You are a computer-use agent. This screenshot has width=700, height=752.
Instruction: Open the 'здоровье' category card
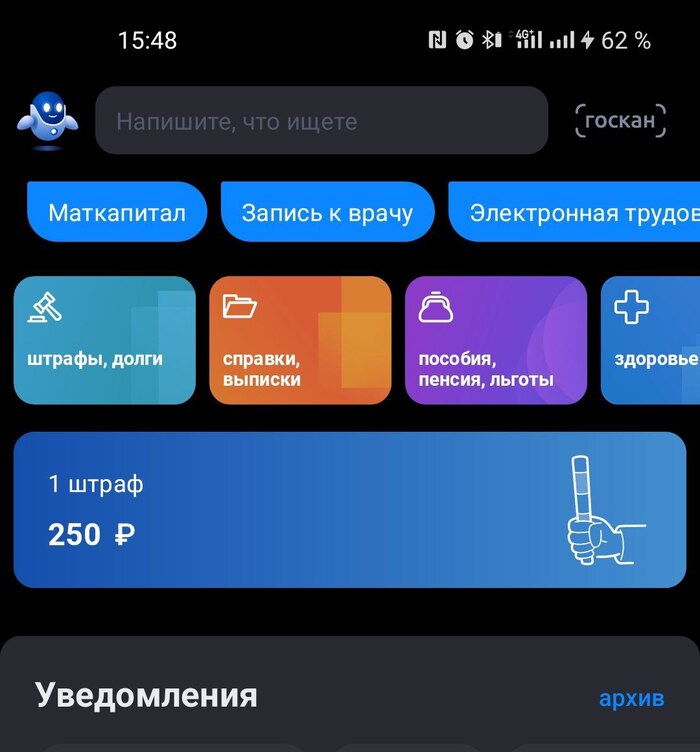point(652,340)
